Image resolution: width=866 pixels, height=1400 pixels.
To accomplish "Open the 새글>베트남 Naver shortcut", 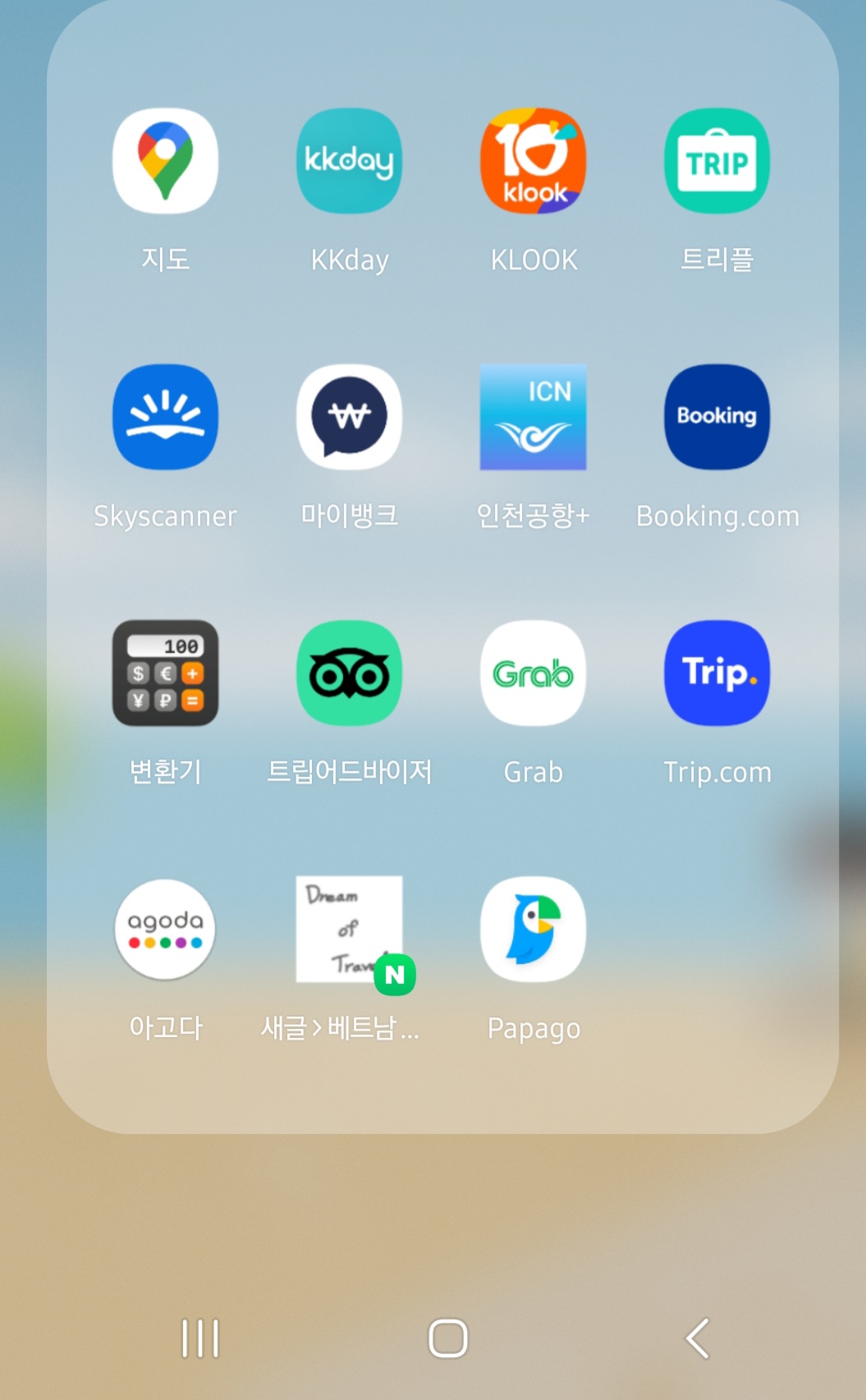I will coord(349,930).
